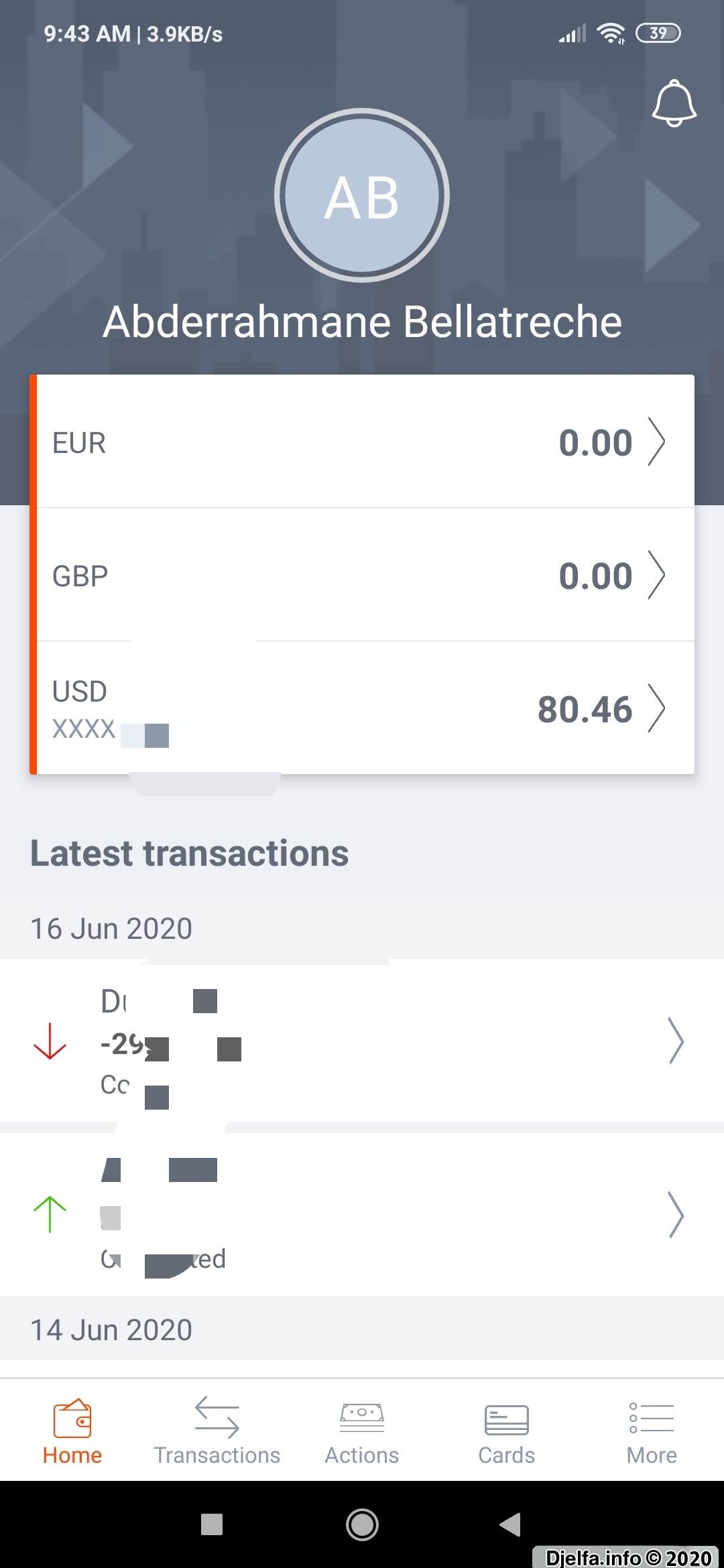Switch to the Actions tab
The image size is (724, 1568).
(362, 1431)
